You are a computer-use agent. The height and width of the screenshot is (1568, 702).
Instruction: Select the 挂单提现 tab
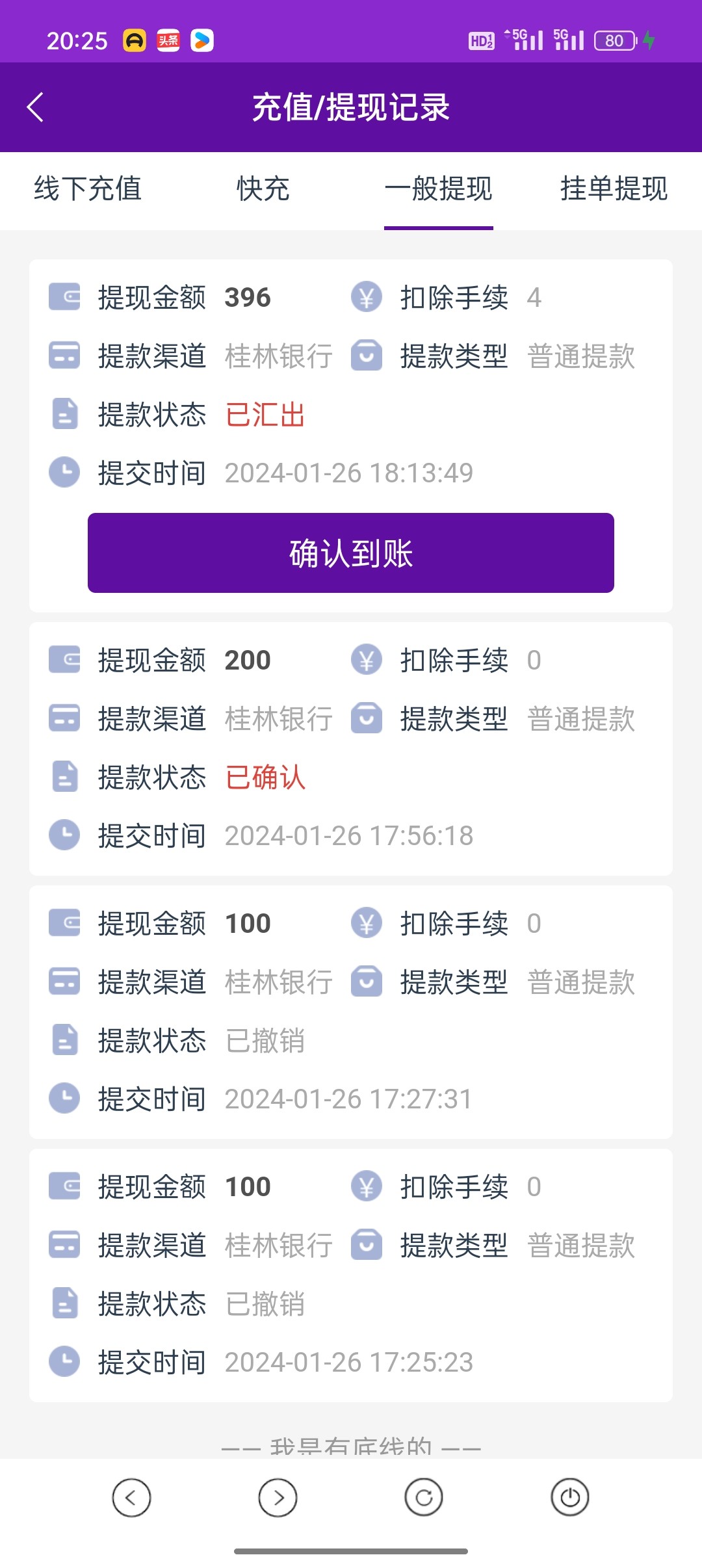[x=614, y=190]
